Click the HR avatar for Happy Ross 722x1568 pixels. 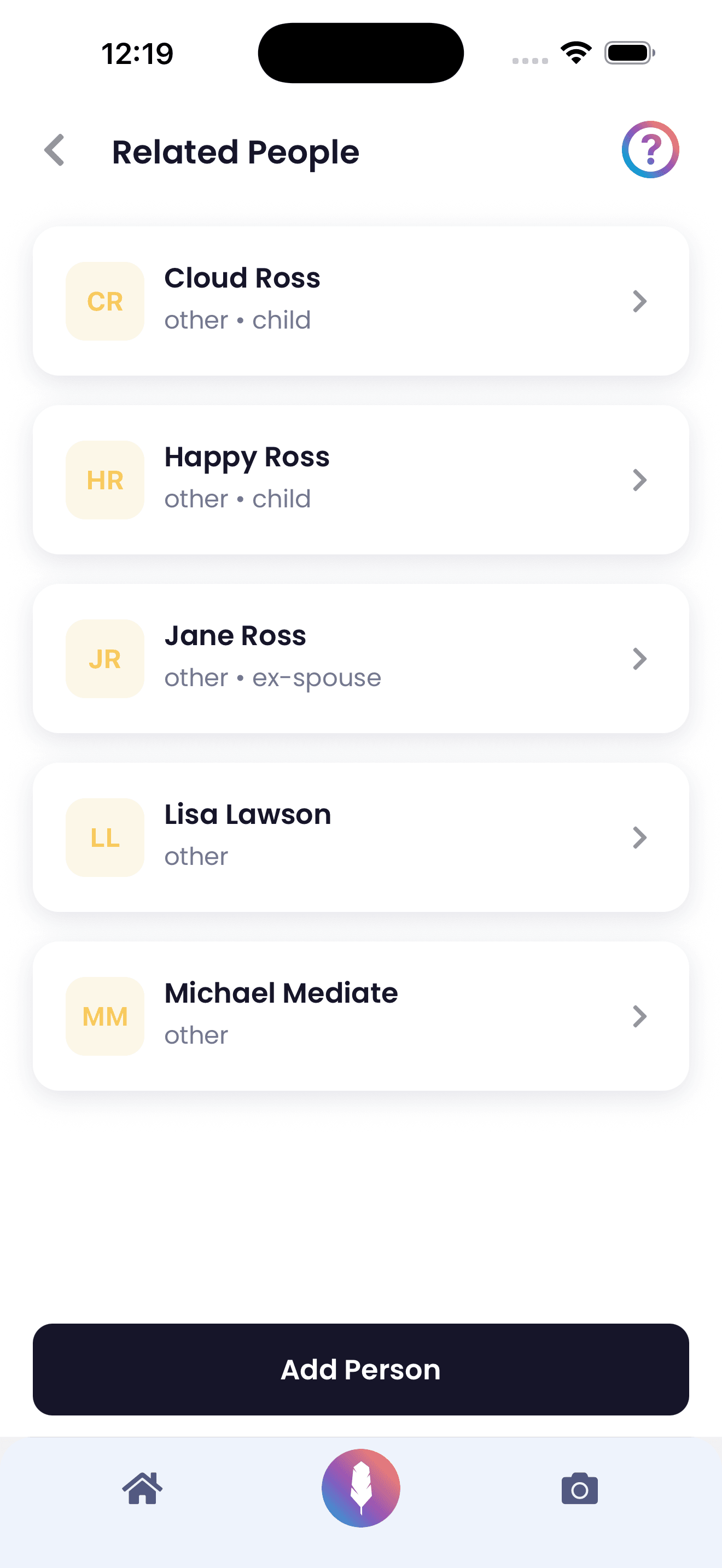click(104, 479)
